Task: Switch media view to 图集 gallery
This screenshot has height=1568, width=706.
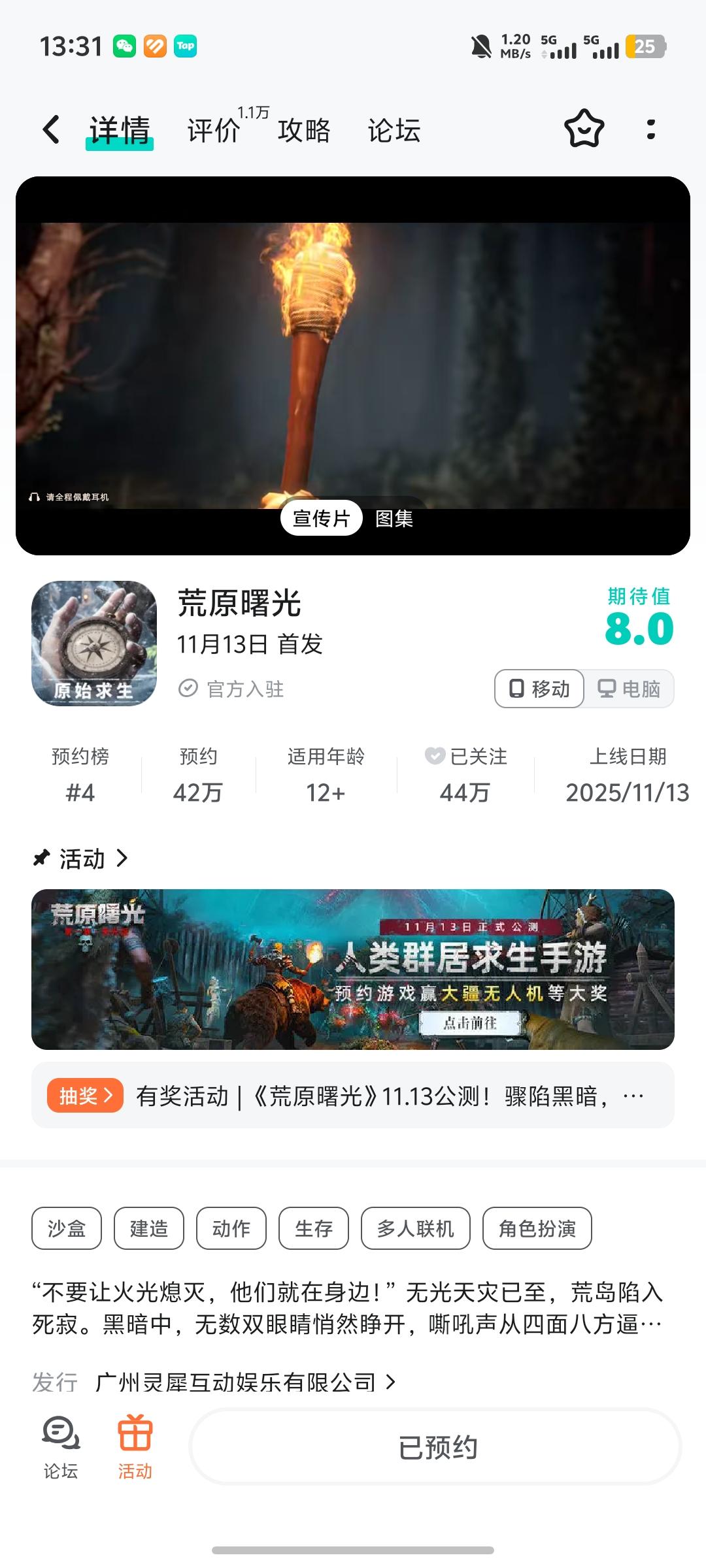Action: 395,521
